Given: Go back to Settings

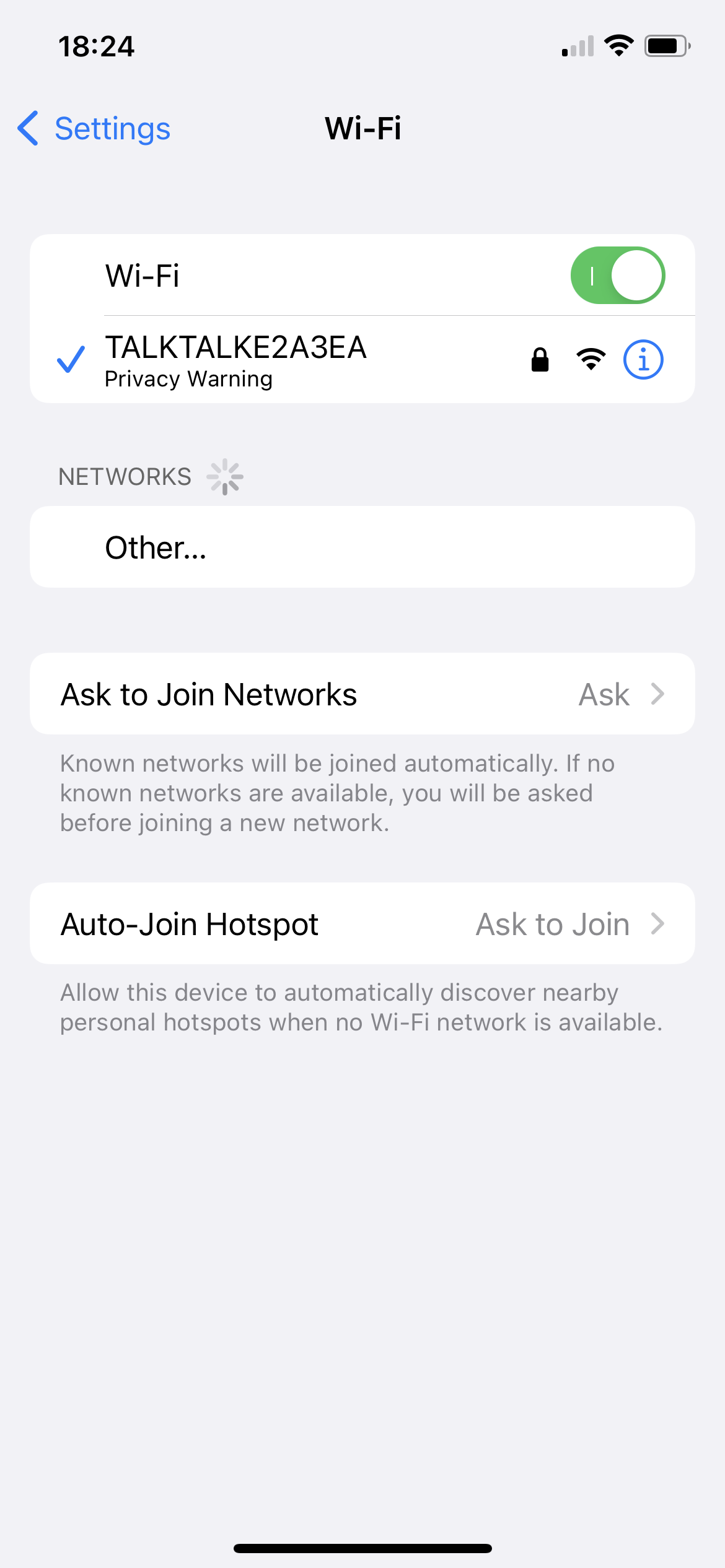Looking at the screenshot, I should click(x=94, y=129).
